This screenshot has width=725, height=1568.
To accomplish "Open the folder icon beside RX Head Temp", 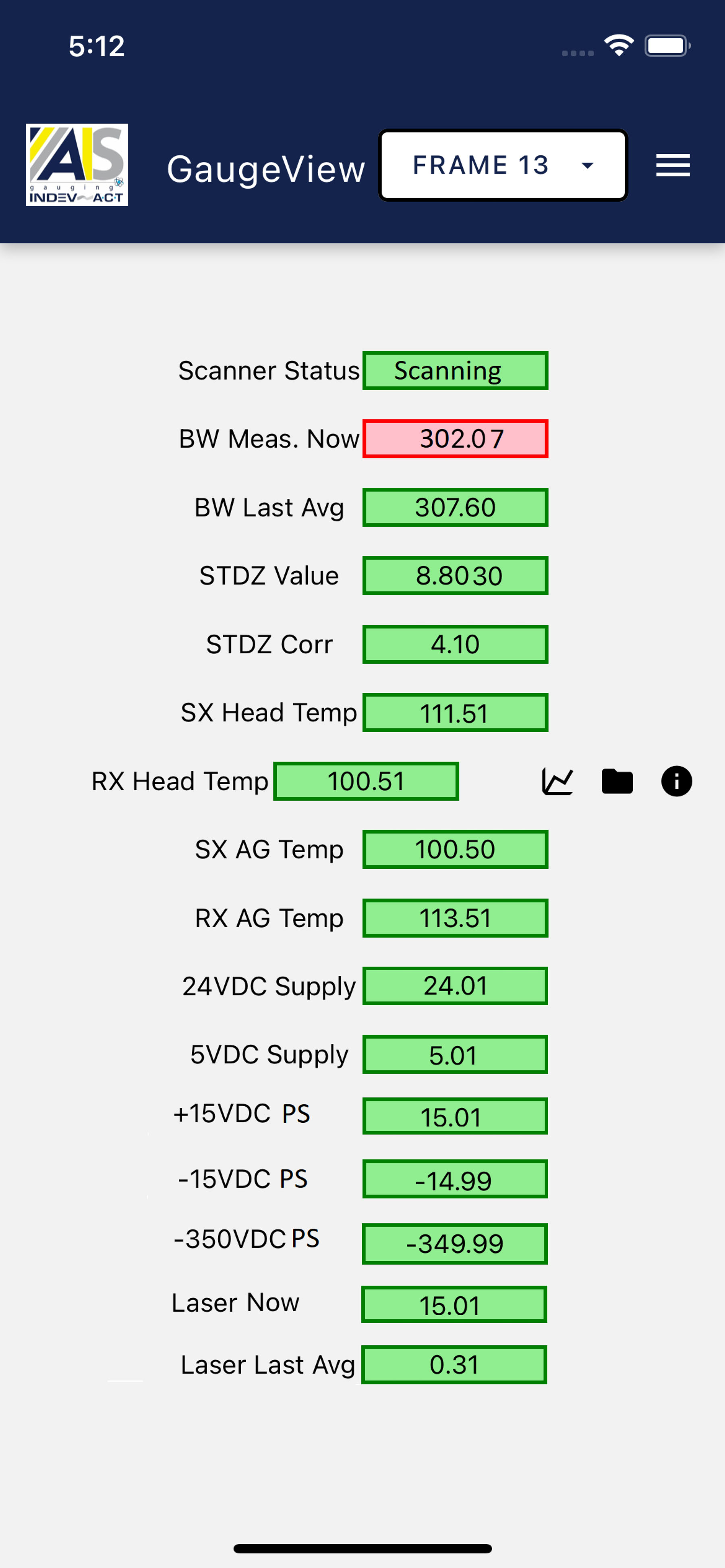I will pos(617,781).
